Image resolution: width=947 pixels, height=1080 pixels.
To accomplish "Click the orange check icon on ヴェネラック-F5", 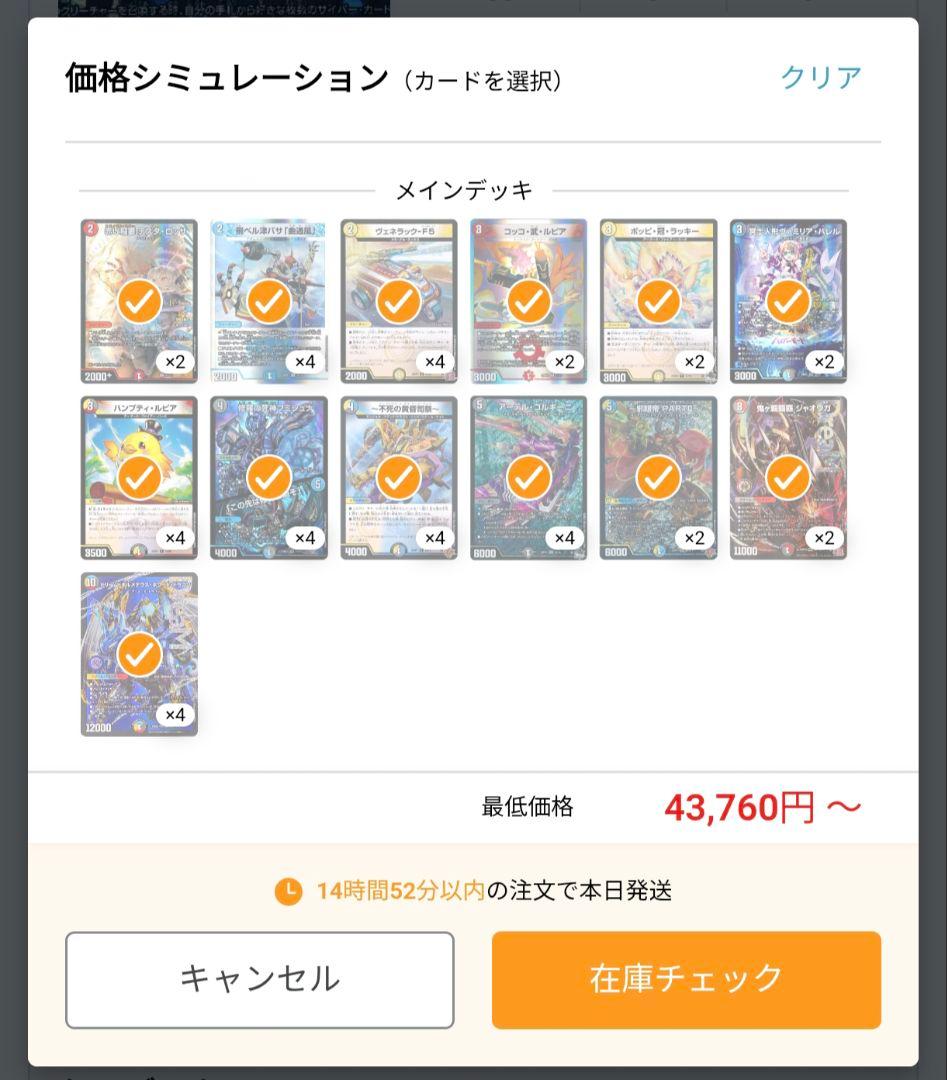I will (x=399, y=300).
